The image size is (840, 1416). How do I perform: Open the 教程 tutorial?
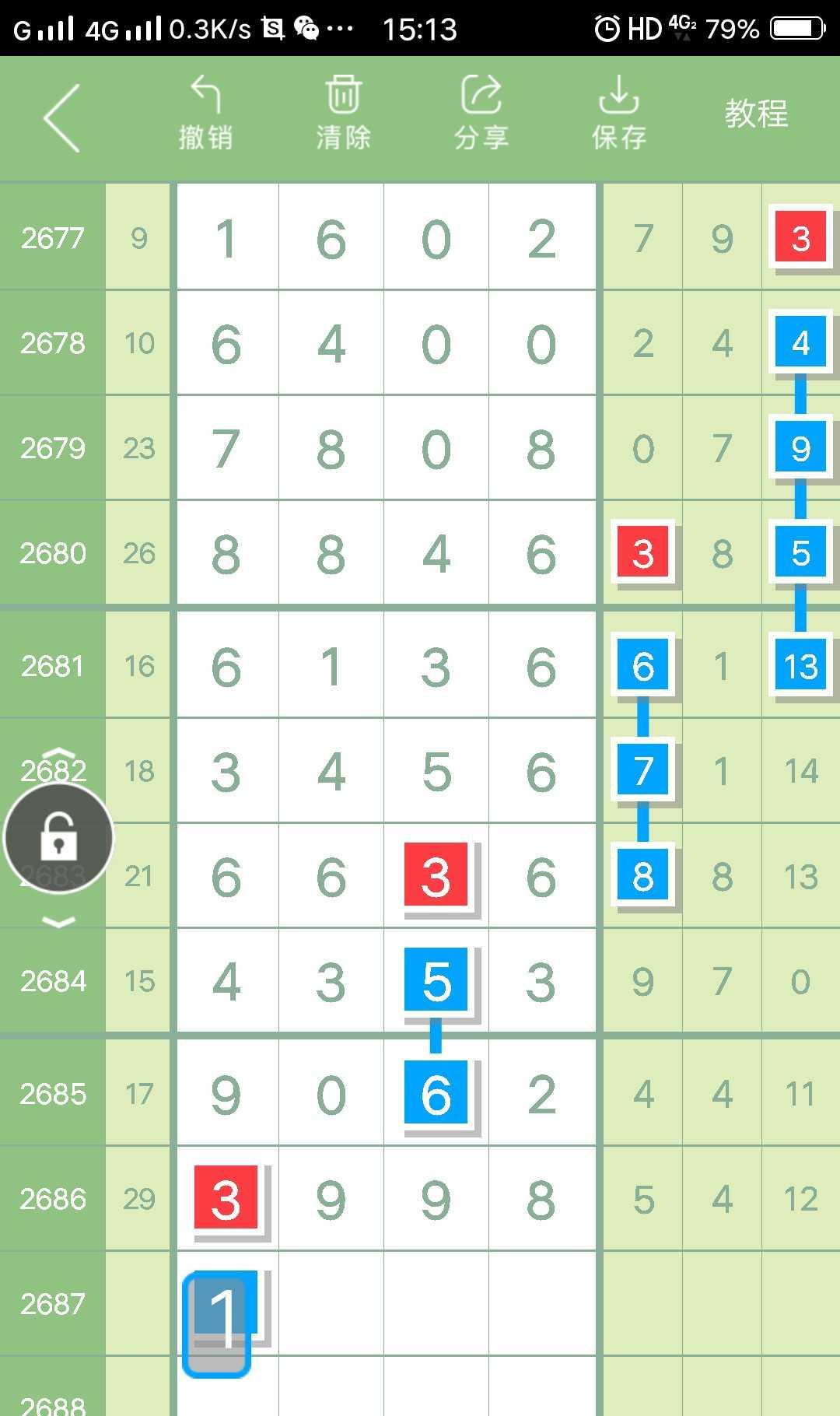[756, 114]
